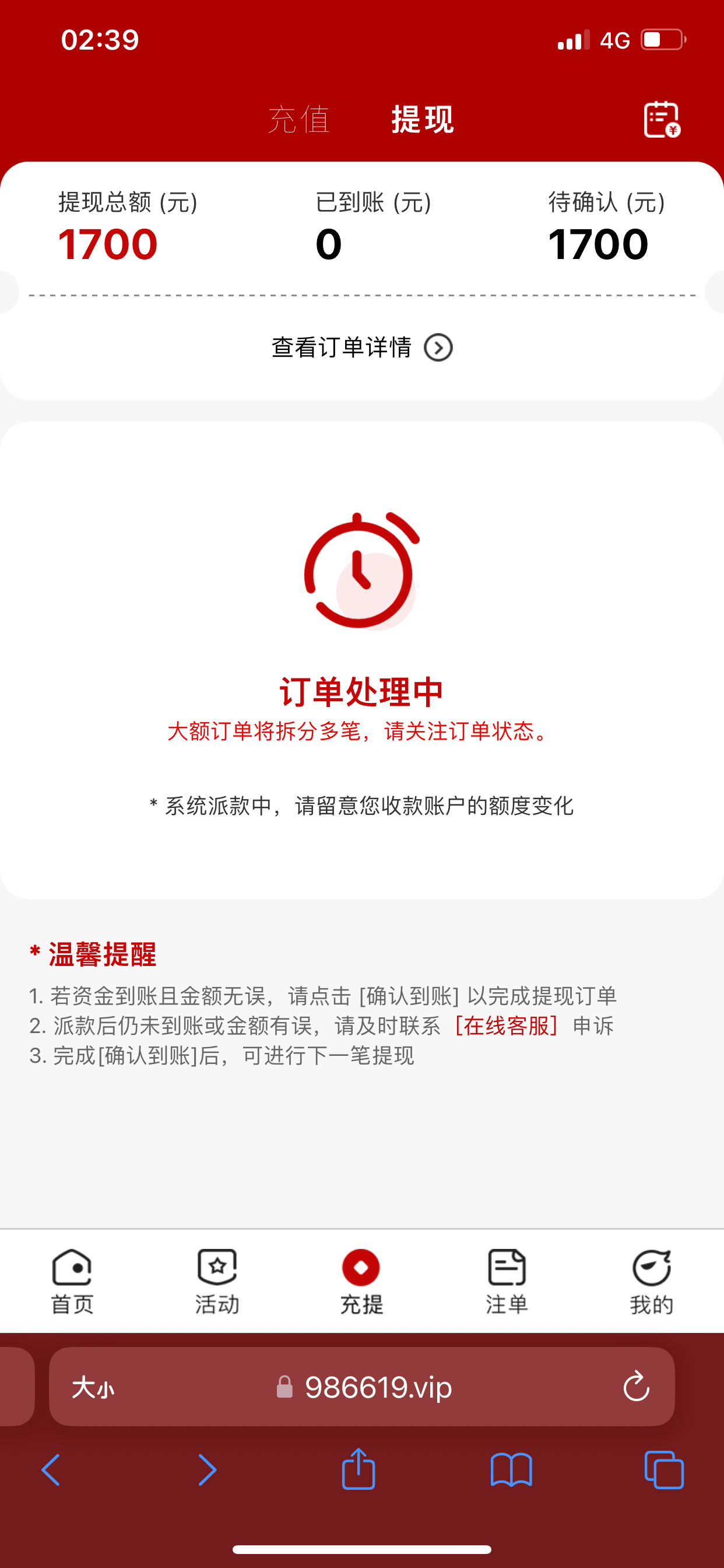Go to the 首页 tab

click(72, 1280)
